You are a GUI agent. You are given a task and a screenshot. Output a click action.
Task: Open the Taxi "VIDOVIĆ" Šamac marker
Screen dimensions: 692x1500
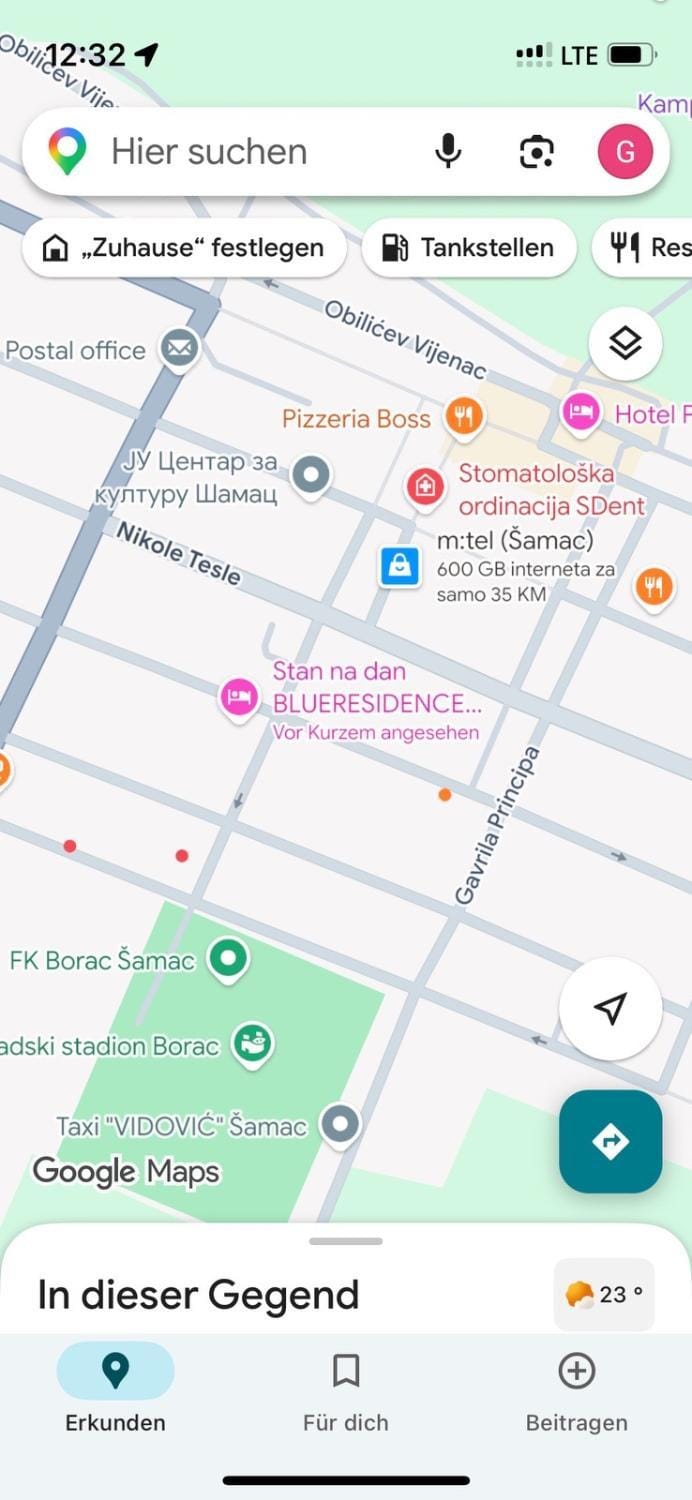340,1124
